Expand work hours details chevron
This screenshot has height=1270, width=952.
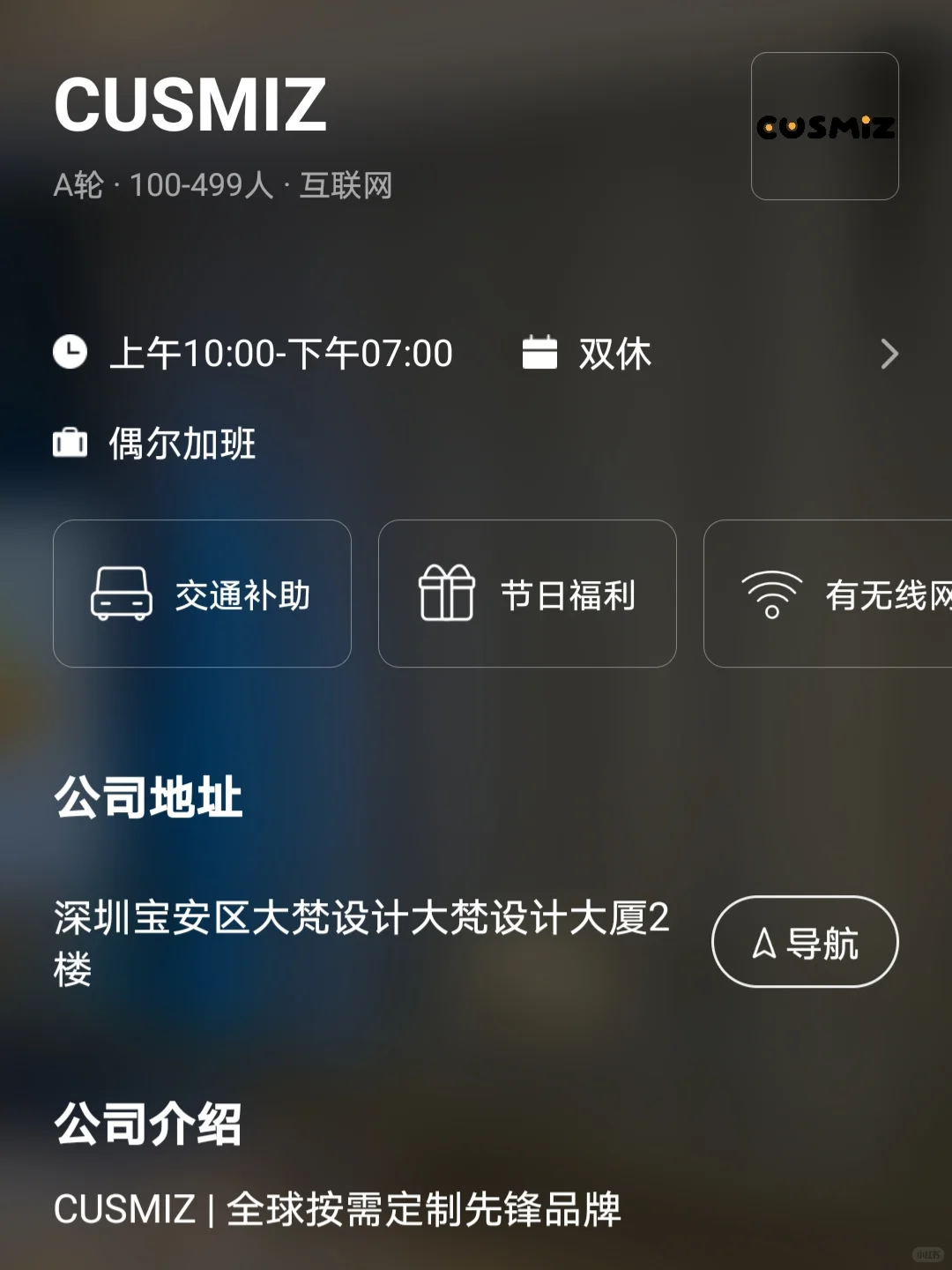point(889,355)
